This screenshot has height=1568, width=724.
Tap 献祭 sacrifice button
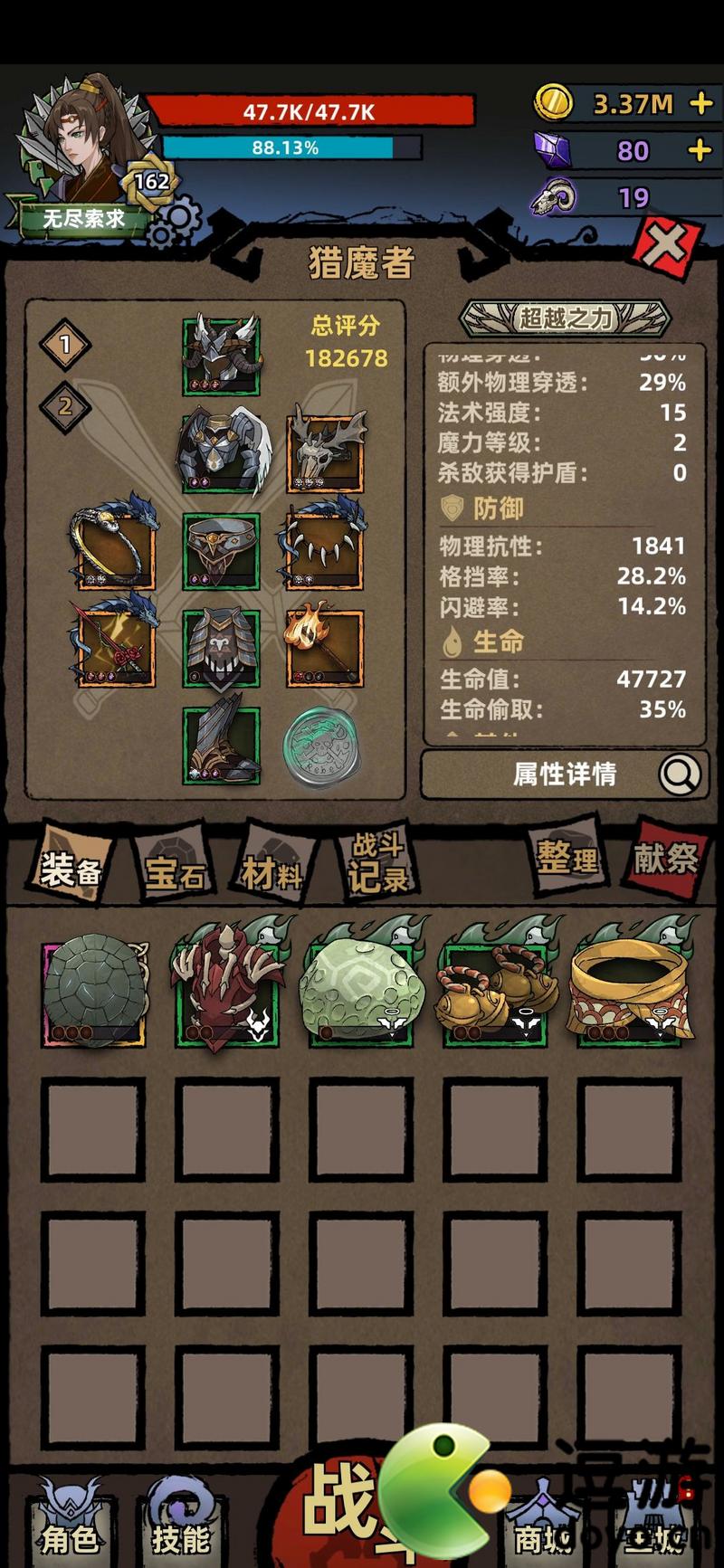pyautogui.click(x=666, y=856)
